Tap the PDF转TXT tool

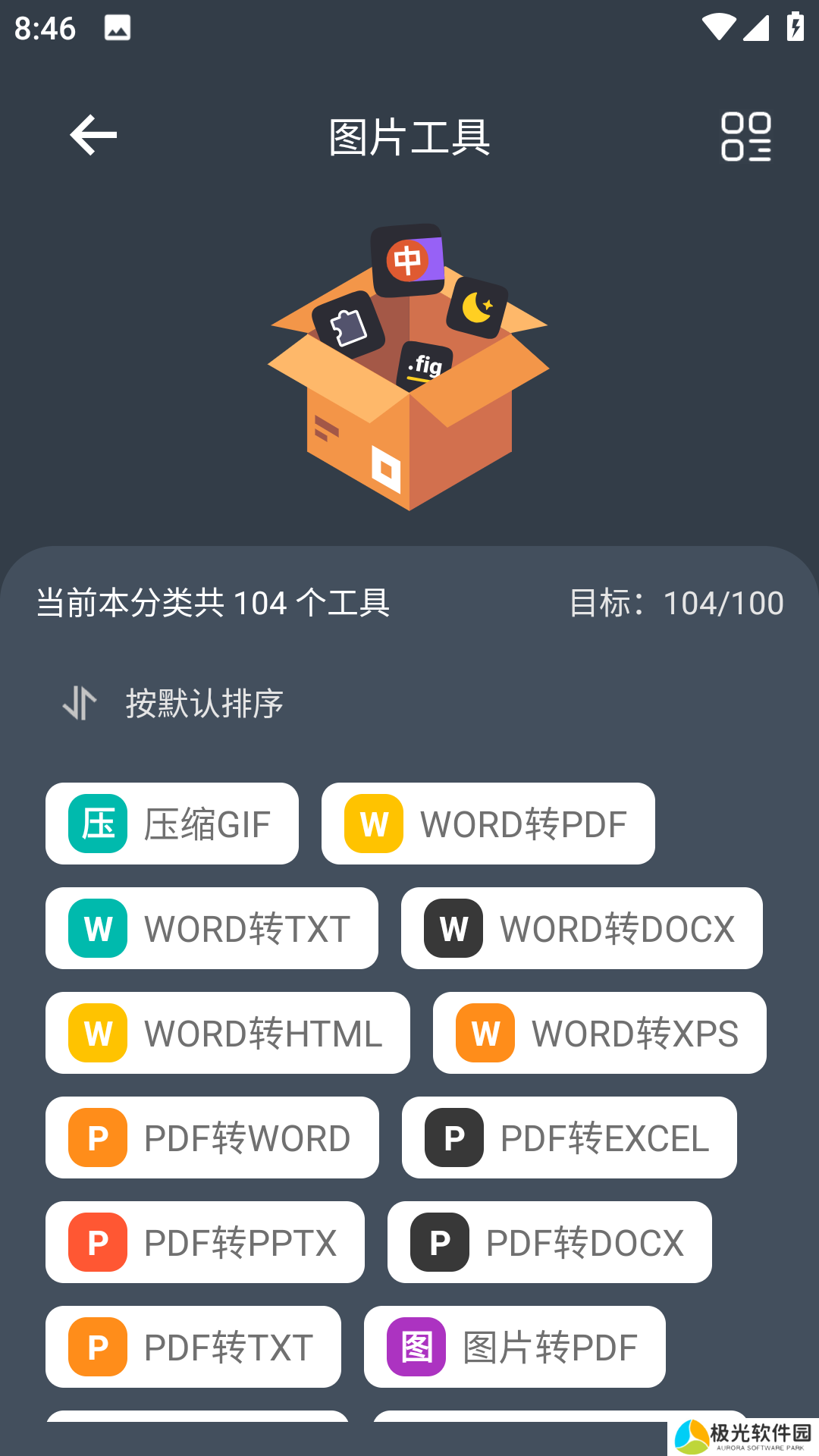coord(193,1347)
